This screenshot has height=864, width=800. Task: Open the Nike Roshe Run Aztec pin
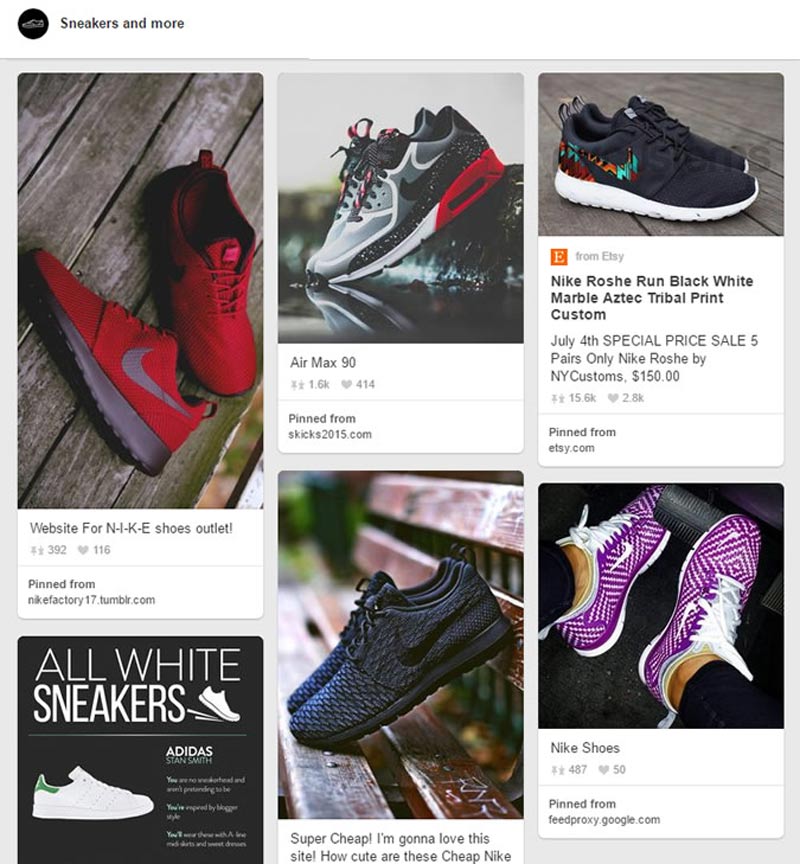pos(660,154)
